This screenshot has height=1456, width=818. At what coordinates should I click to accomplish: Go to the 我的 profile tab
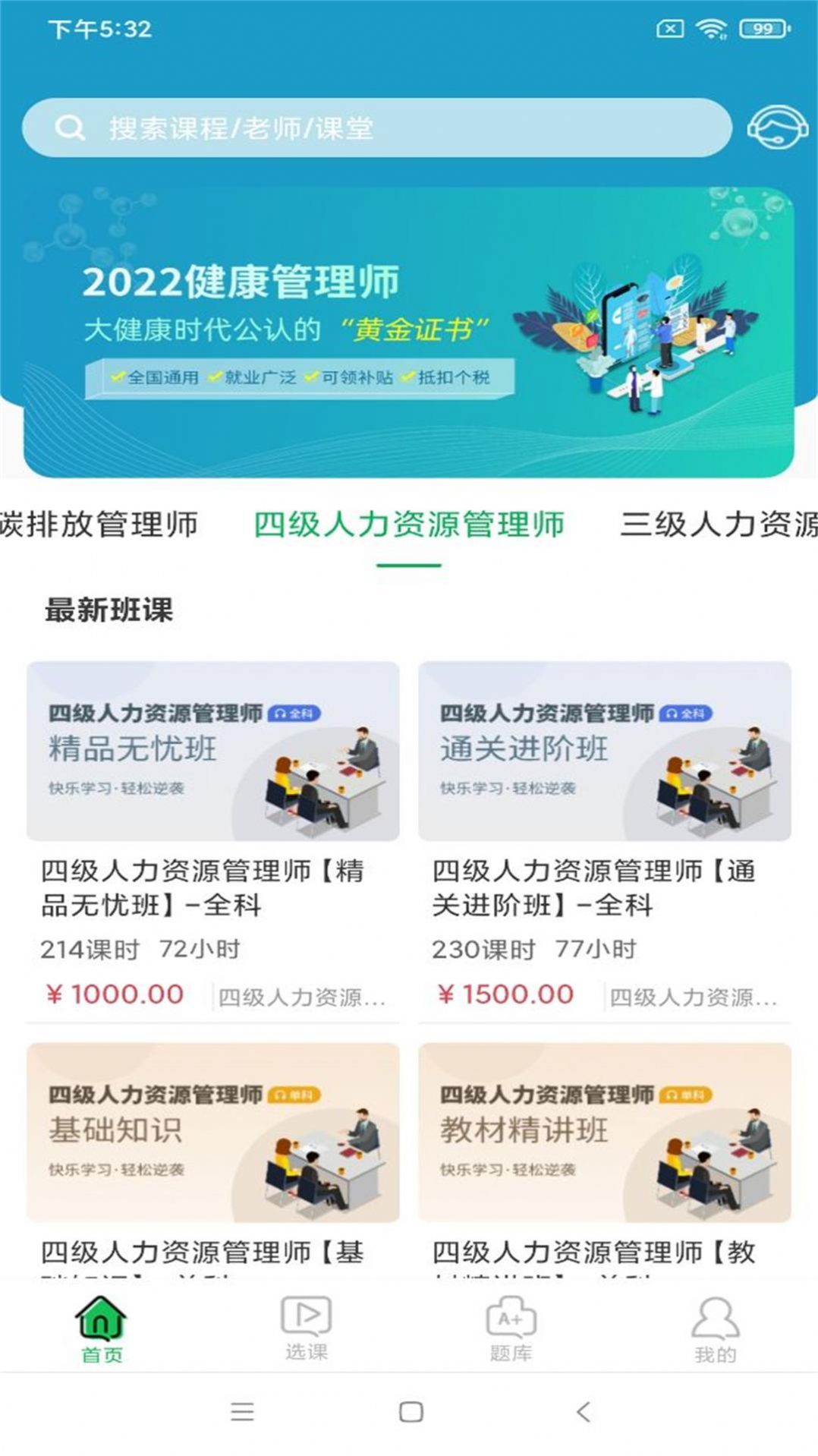click(x=715, y=1329)
